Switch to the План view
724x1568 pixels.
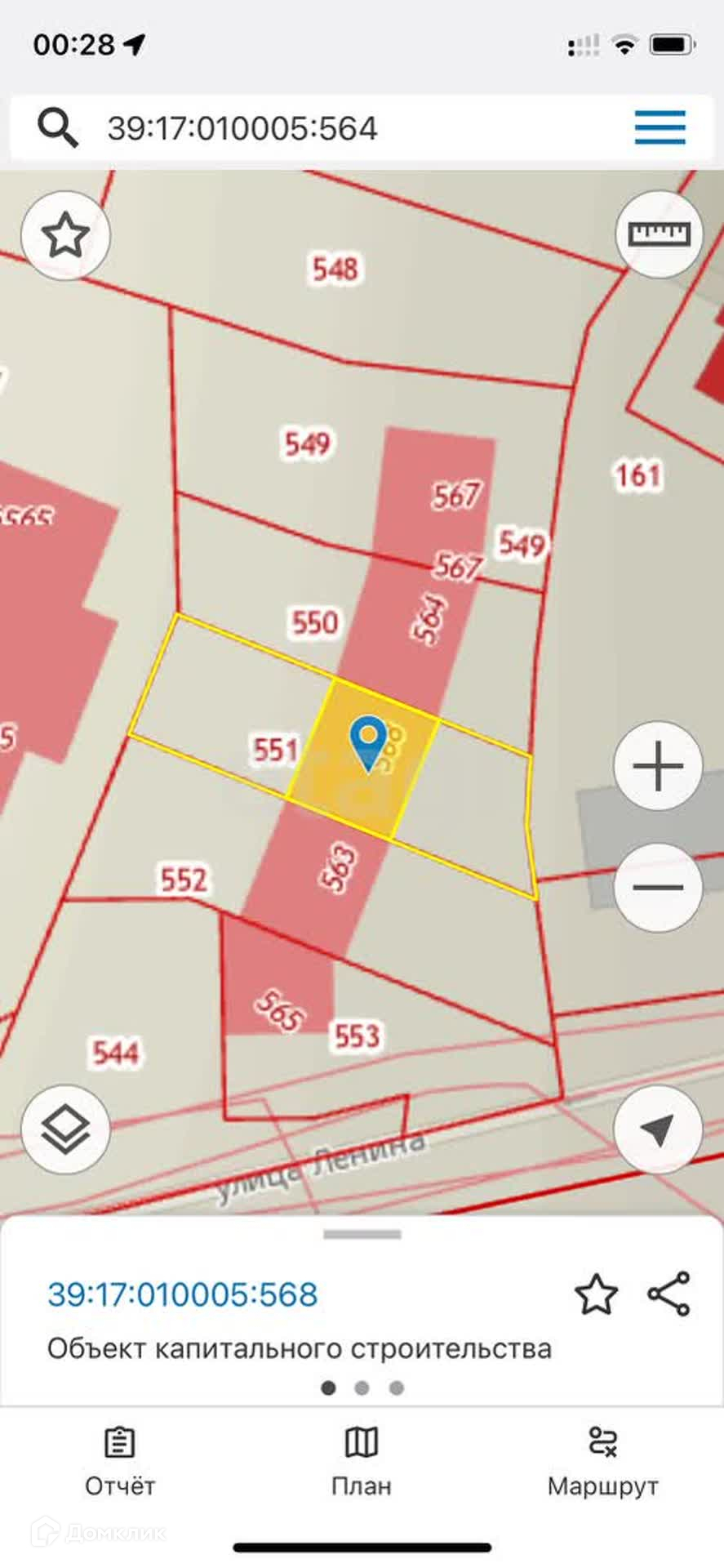(362, 1463)
